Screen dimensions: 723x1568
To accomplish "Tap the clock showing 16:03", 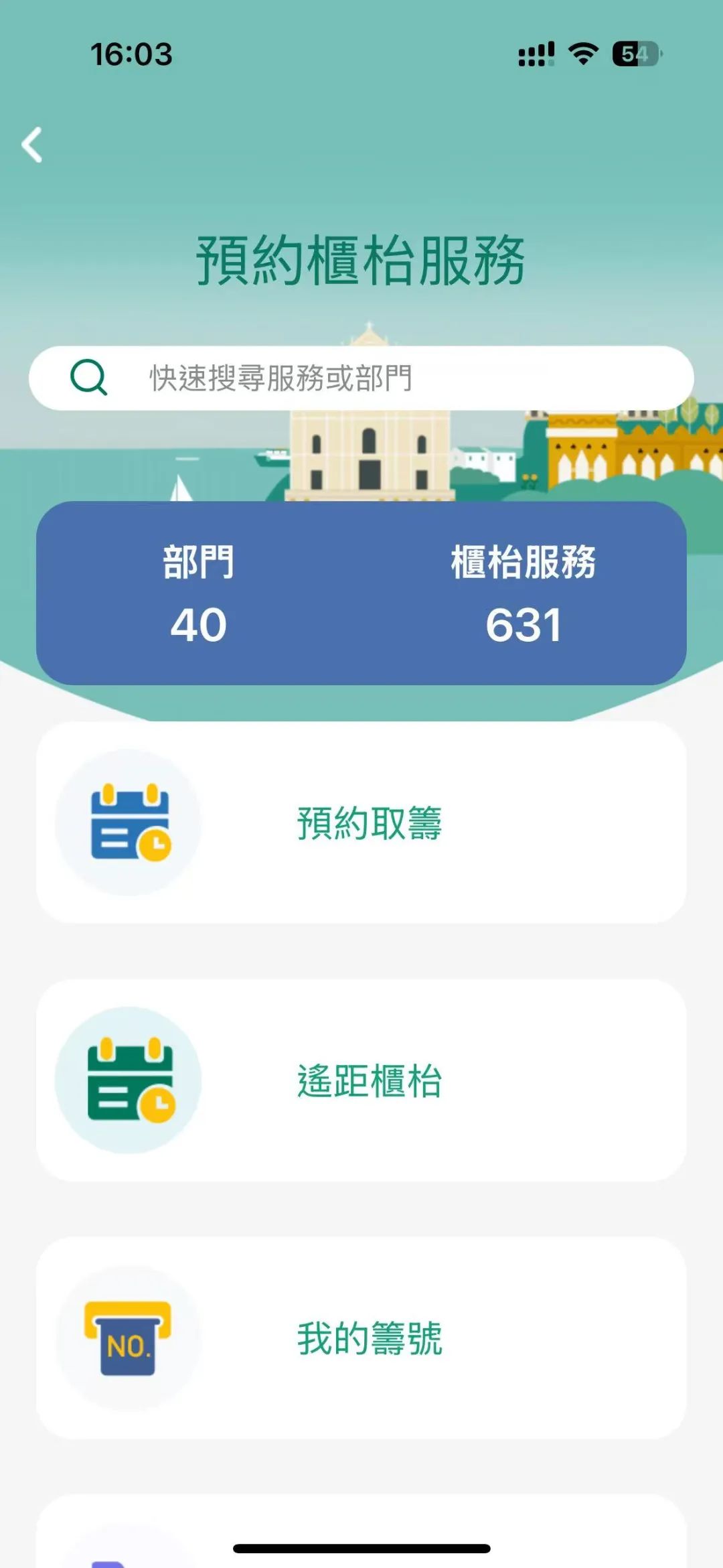I will point(131,56).
